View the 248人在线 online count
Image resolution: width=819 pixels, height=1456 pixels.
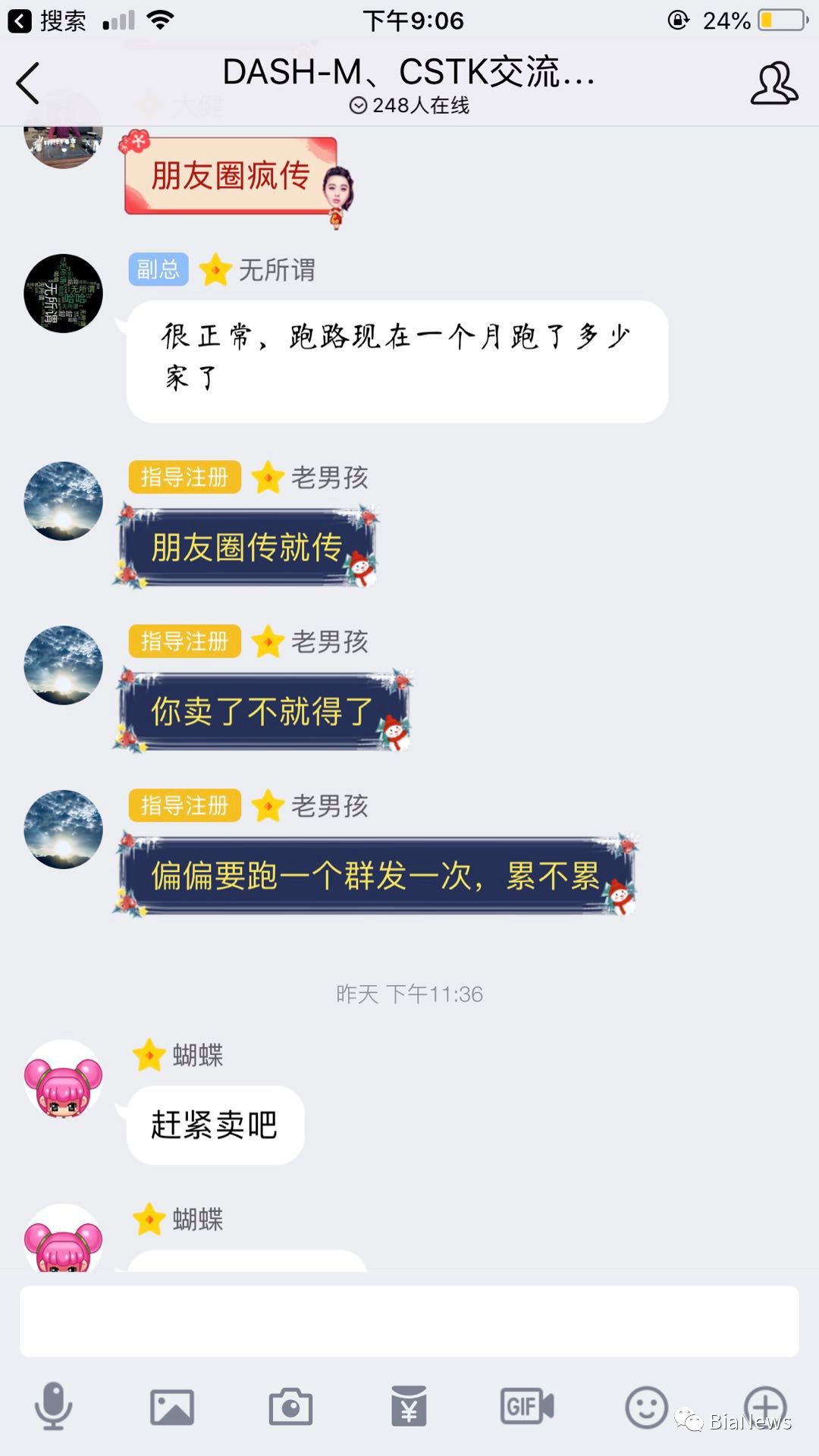409,106
